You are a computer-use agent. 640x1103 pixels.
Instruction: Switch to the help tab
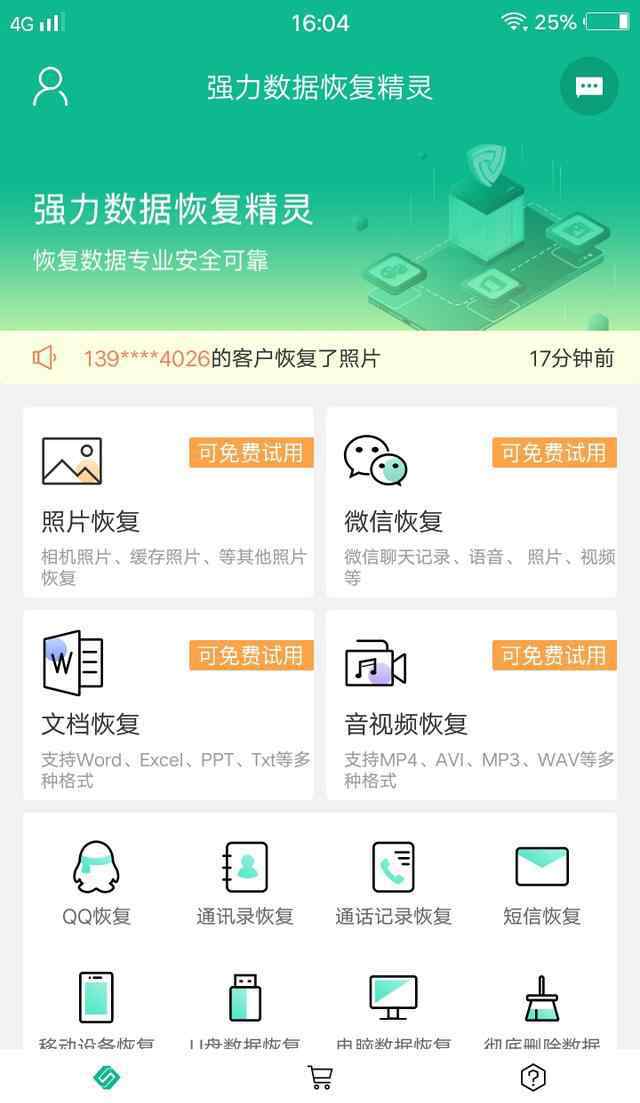coord(533,1077)
